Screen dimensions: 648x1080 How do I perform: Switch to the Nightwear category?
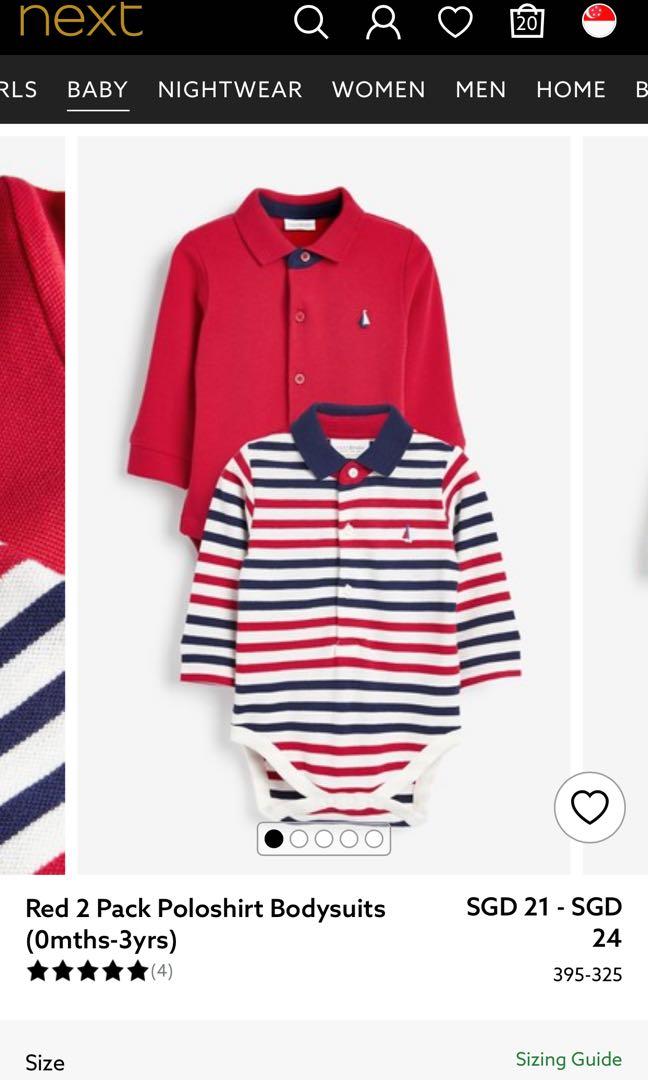click(x=230, y=90)
